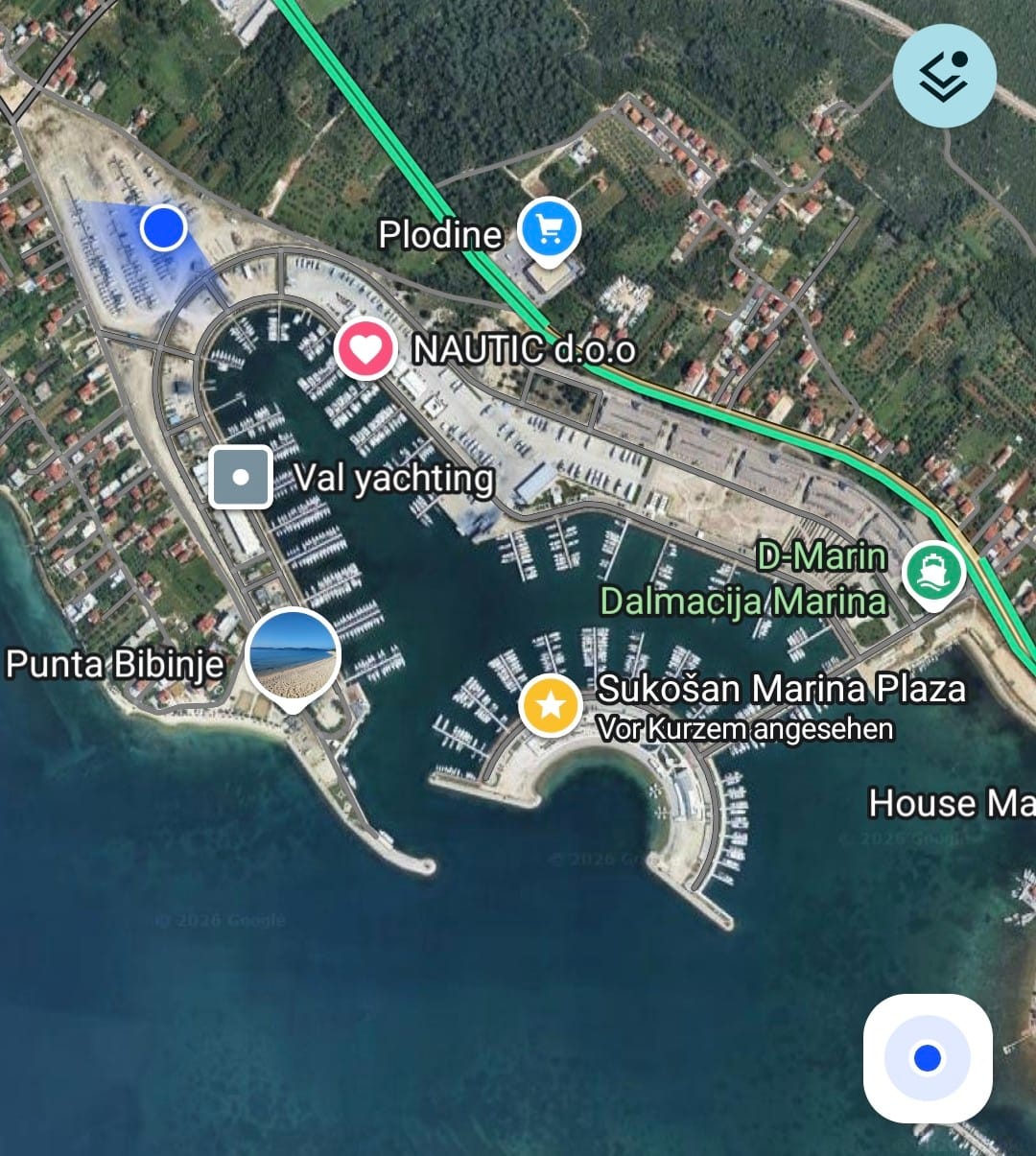1036x1156 pixels.
Task: View the Punta Bibinje photo pin
Action: tap(293, 658)
